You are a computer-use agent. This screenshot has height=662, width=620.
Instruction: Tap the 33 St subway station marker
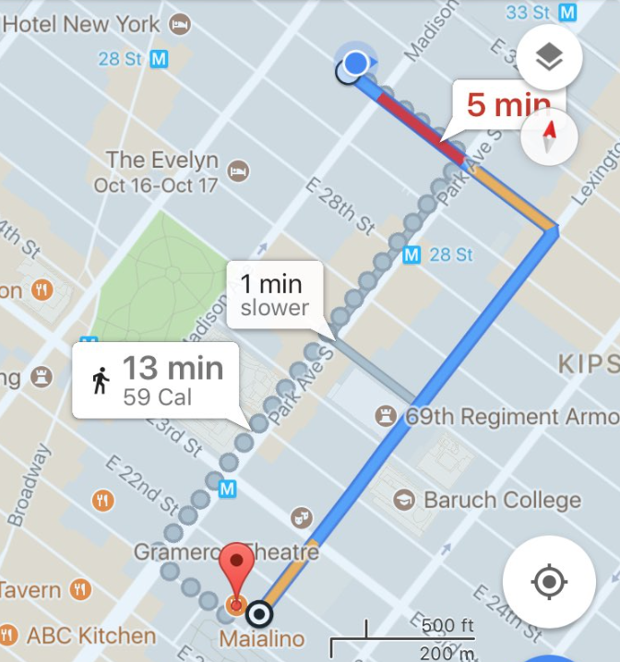pos(568,12)
